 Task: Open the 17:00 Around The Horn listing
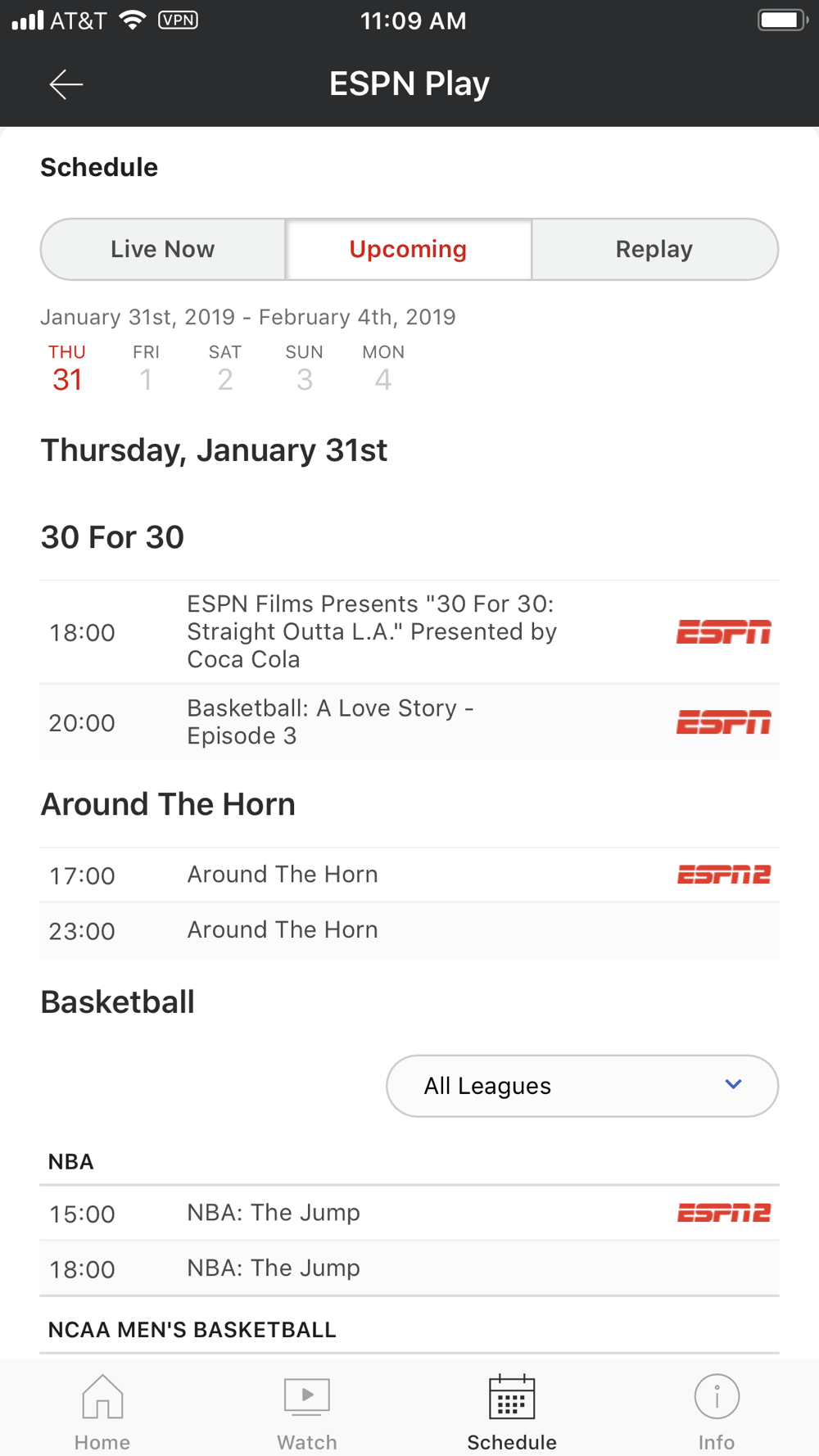click(409, 875)
